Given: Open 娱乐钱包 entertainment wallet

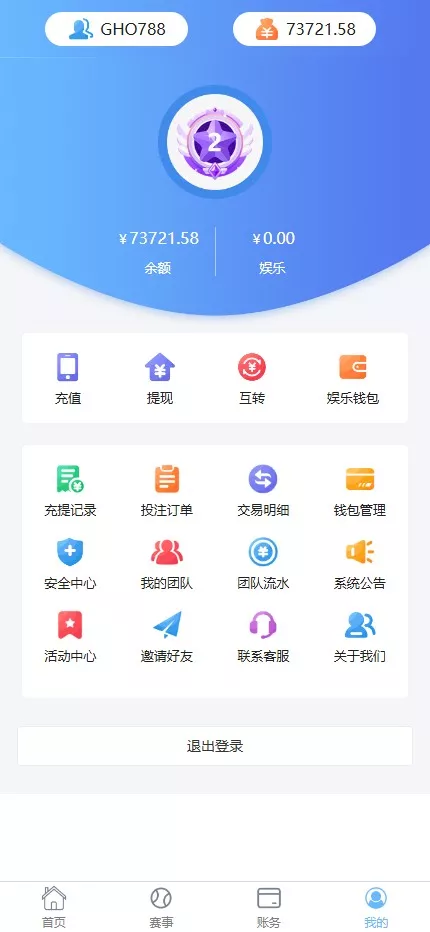Looking at the screenshot, I should (x=353, y=379).
